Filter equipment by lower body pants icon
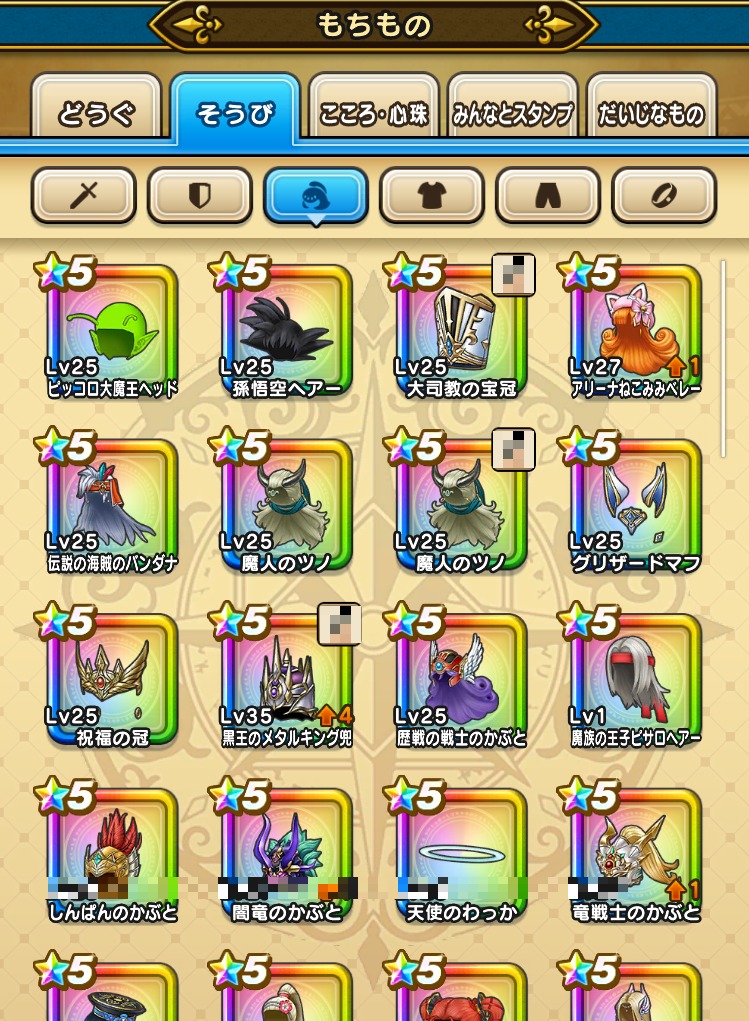Viewport: 749px width, 1021px height. [x=548, y=195]
